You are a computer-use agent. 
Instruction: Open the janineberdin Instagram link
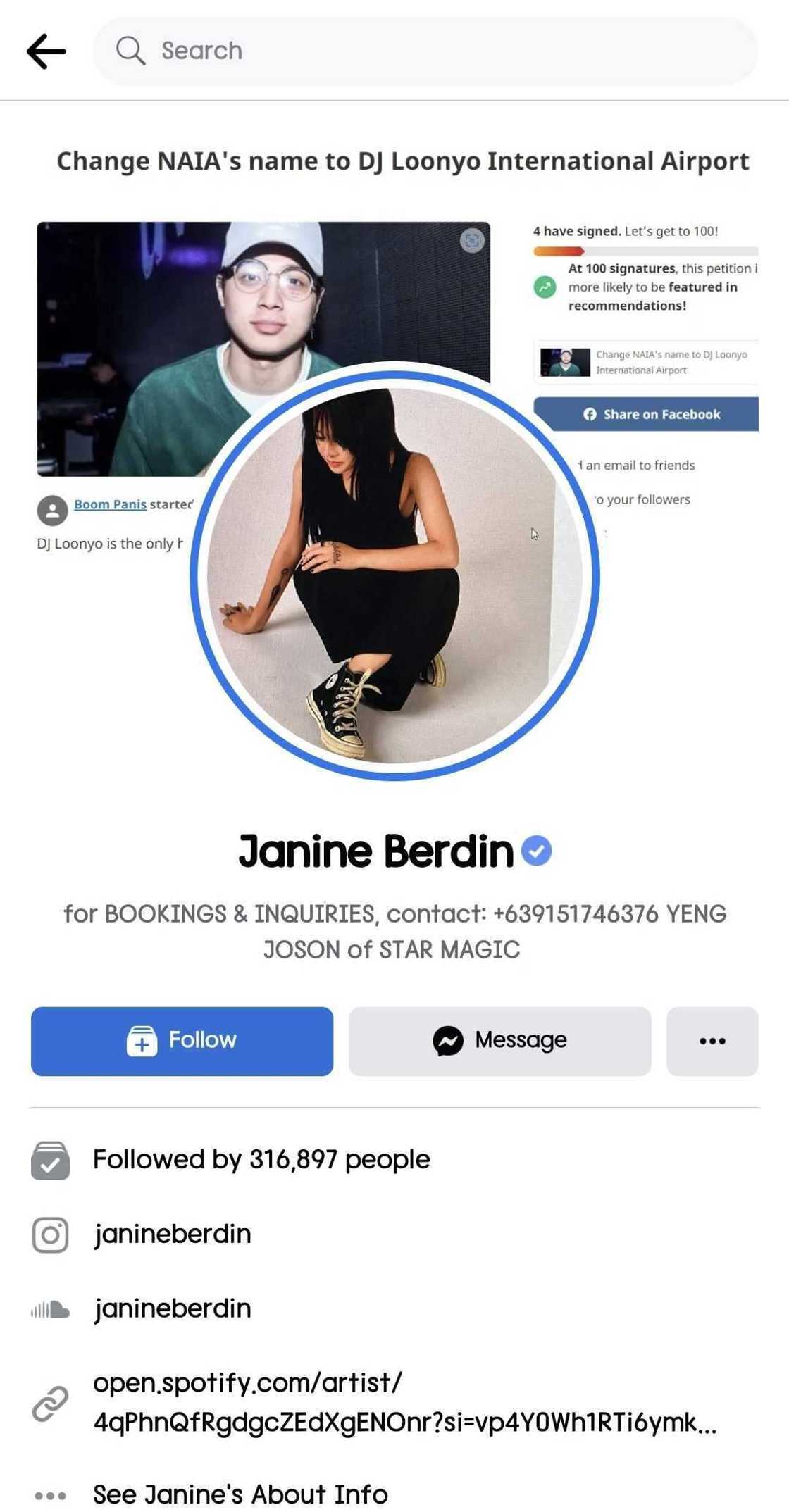[172, 1234]
